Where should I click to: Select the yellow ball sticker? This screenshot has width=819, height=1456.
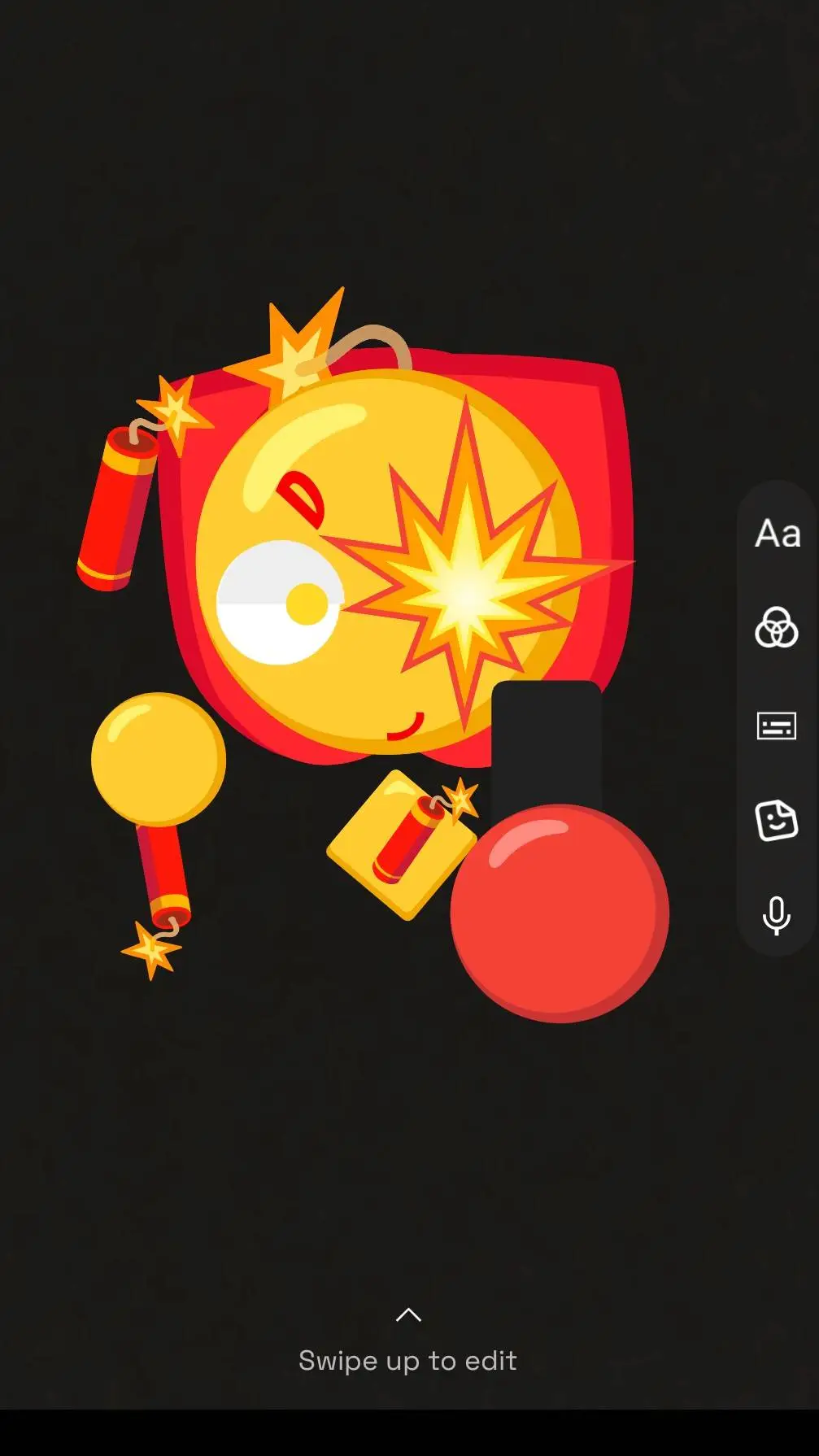pyautogui.click(x=159, y=756)
